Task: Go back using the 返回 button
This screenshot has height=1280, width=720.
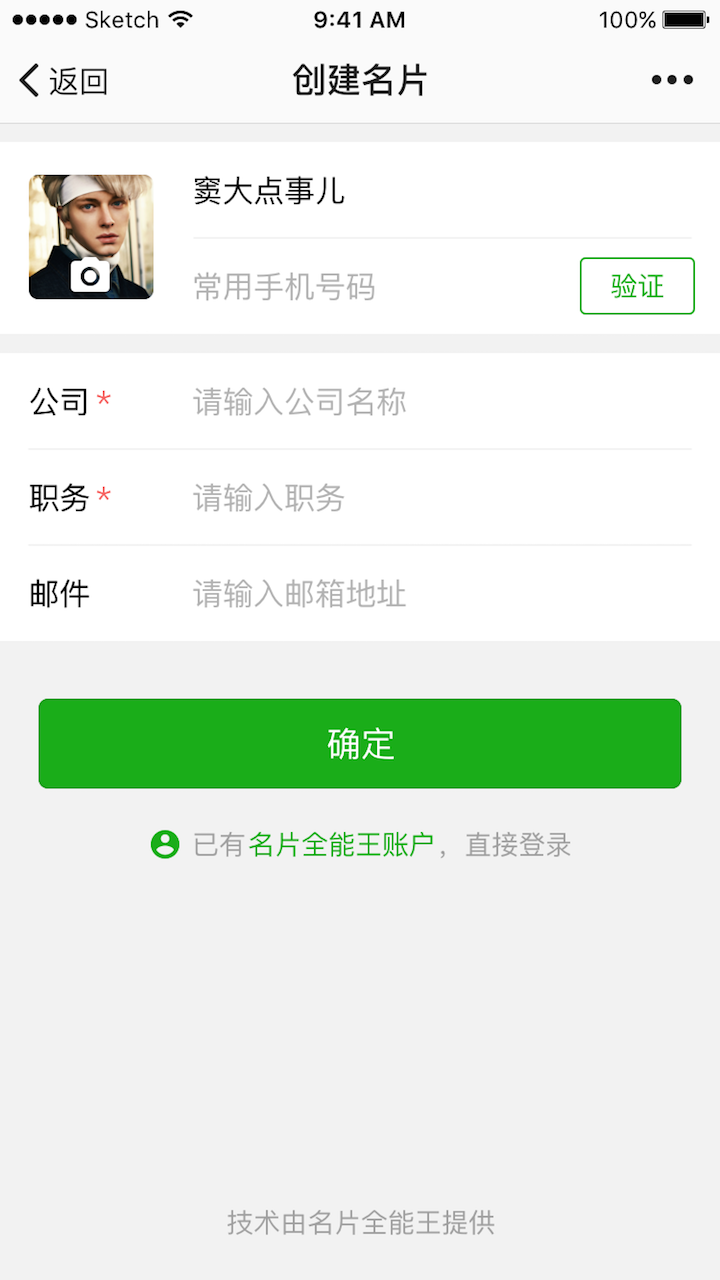Action: (x=64, y=80)
